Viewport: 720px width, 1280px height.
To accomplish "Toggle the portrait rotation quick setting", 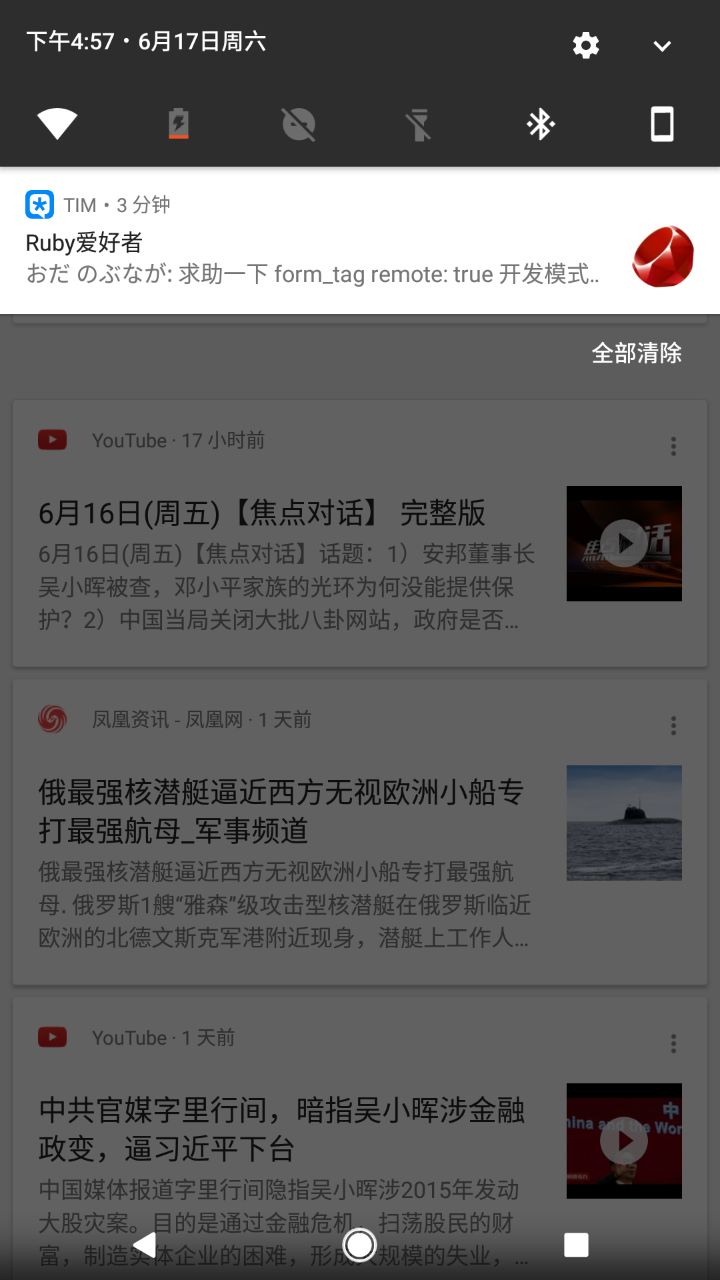I will [x=662, y=124].
